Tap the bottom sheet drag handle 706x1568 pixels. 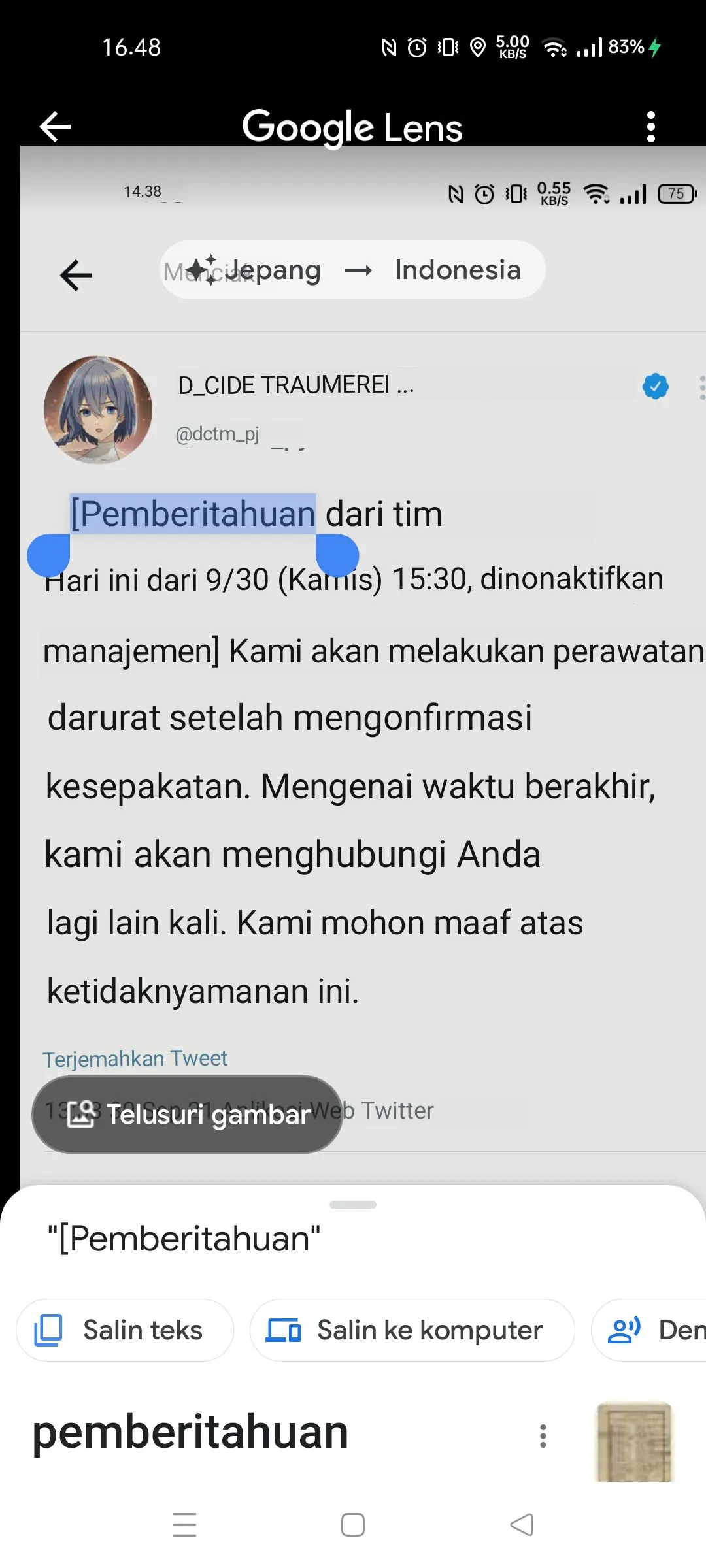point(353,1205)
